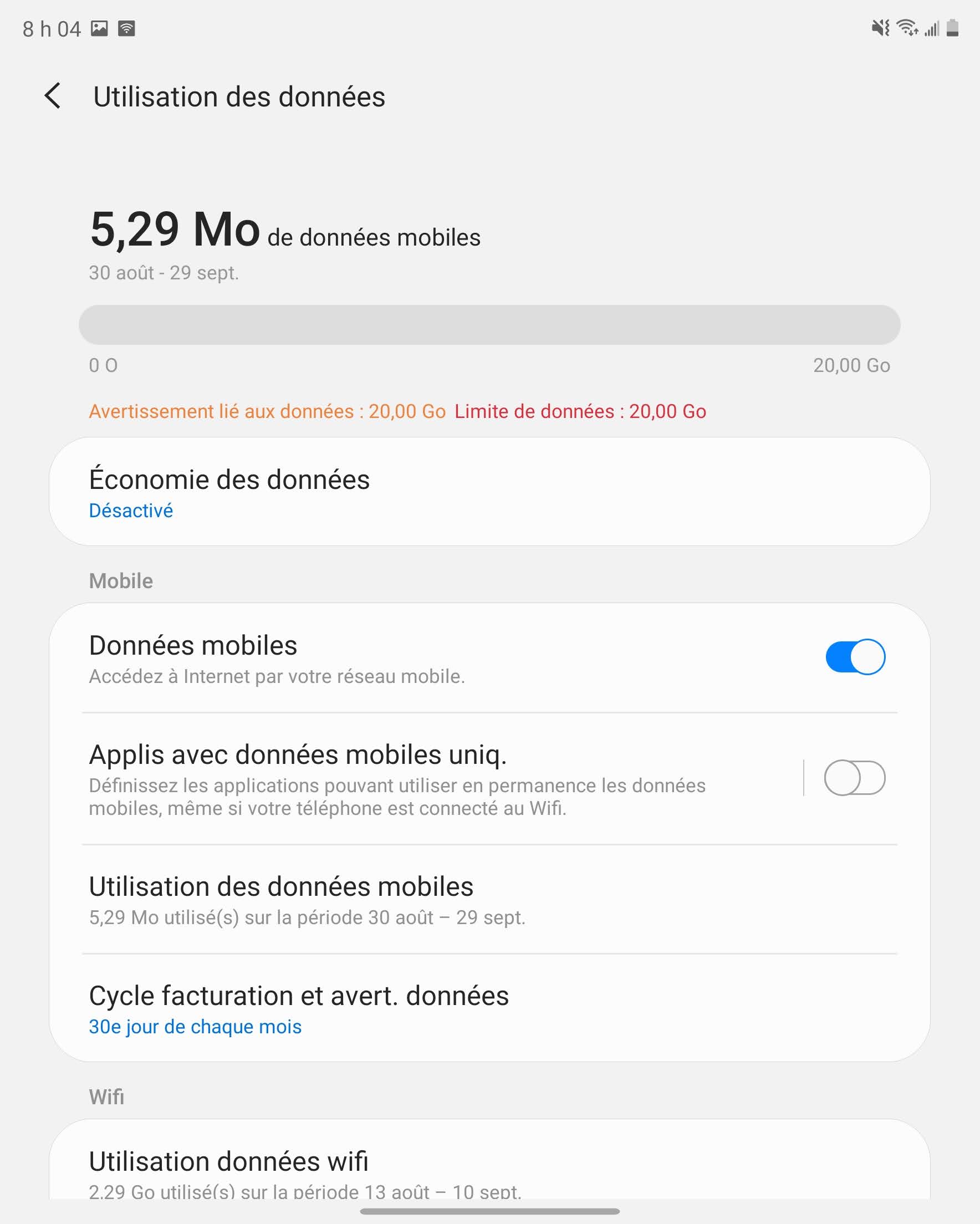
Task: Open Applis avec données mobiles uniq. row
Action: click(397, 779)
